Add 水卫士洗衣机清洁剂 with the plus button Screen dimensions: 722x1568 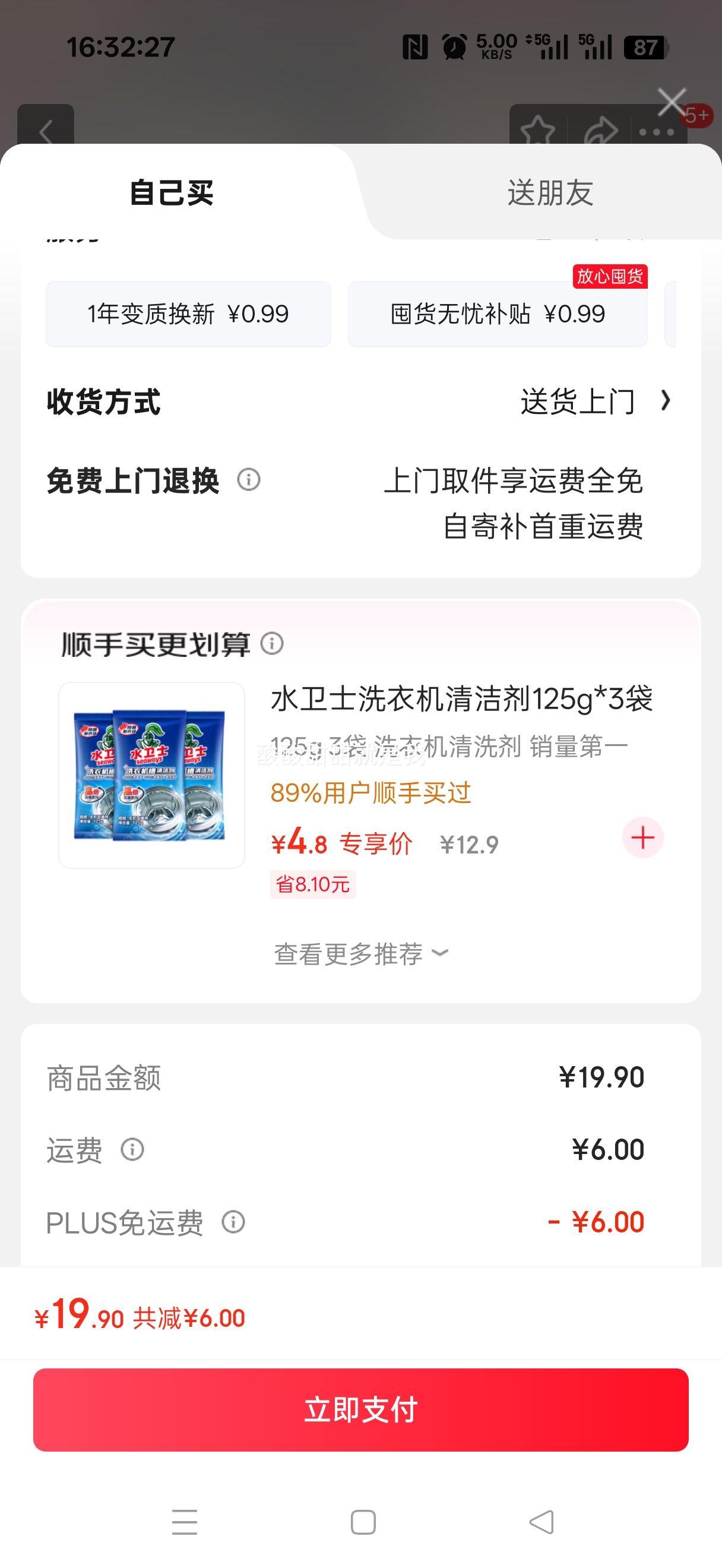click(642, 838)
